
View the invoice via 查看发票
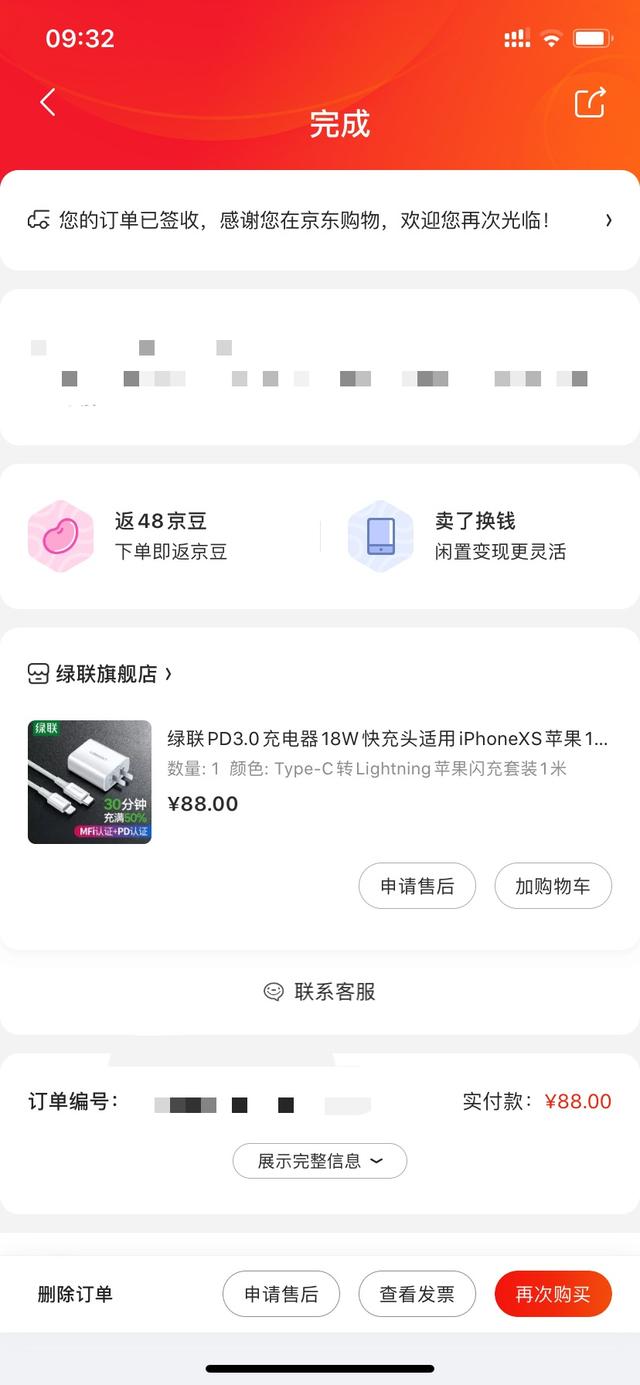[x=417, y=1294]
